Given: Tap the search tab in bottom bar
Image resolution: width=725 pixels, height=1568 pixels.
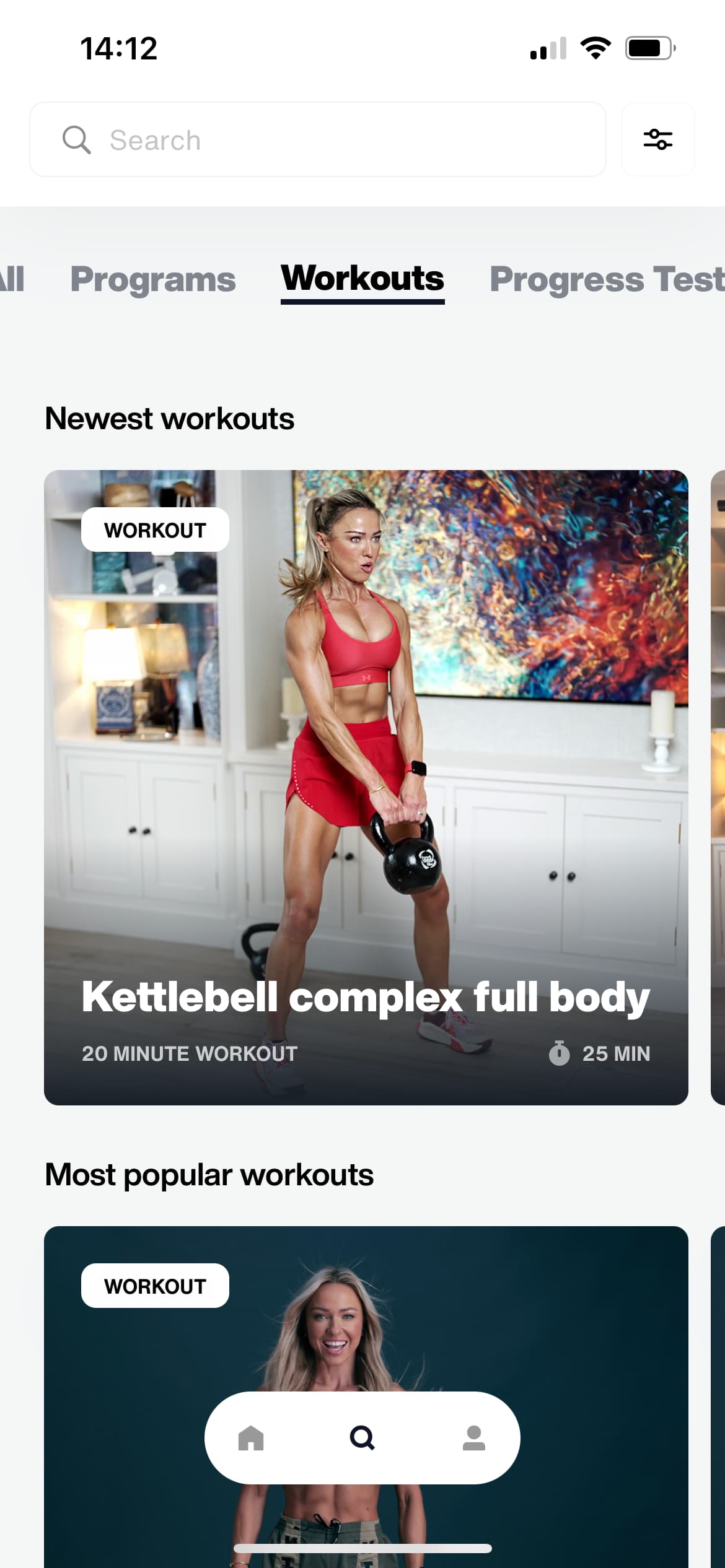Looking at the screenshot, I should tap(362, 1438).
